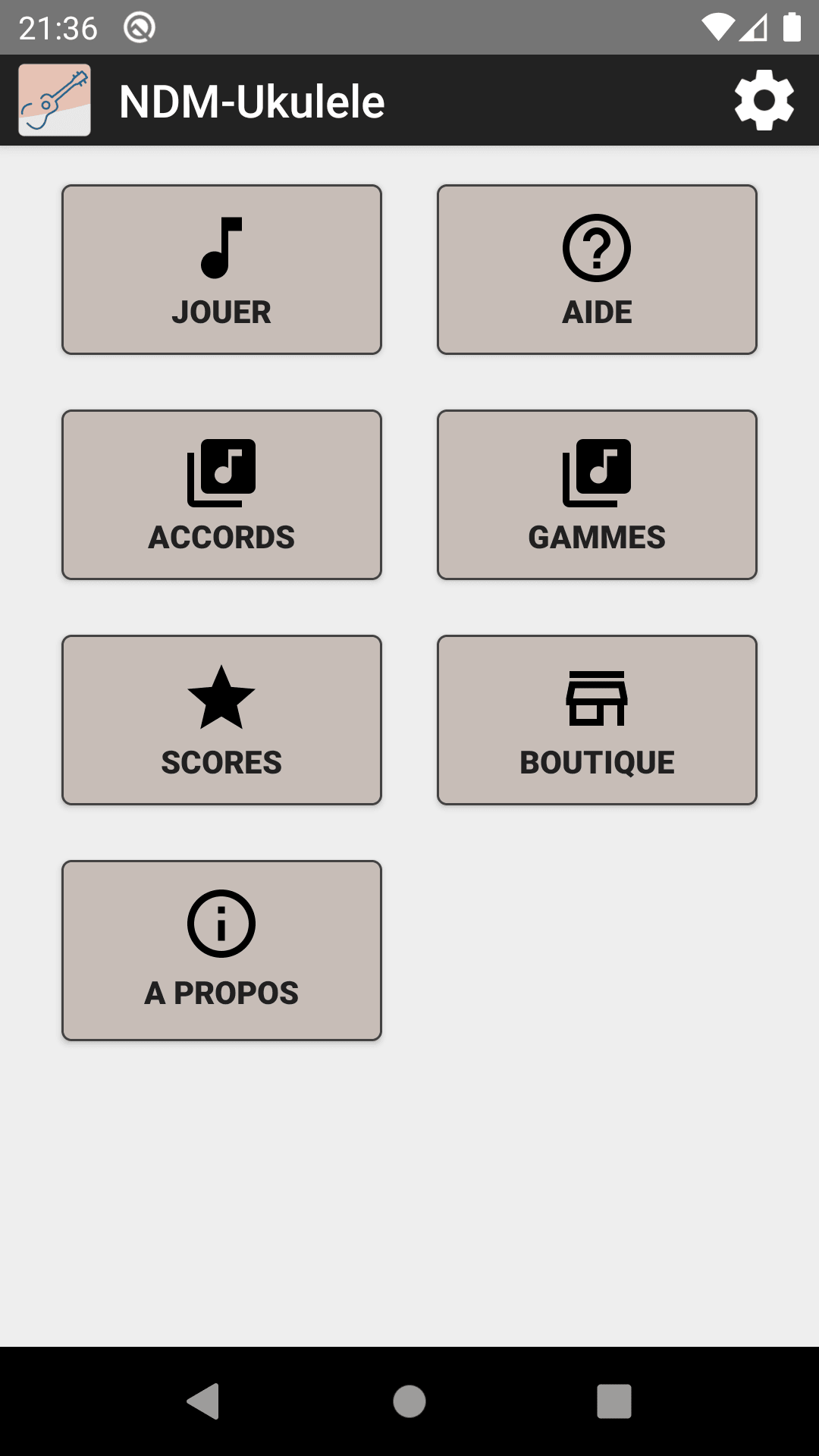Tap the NDM-Ukulele title text
This screenshot has height=1456, width=819.
[252, 101]
